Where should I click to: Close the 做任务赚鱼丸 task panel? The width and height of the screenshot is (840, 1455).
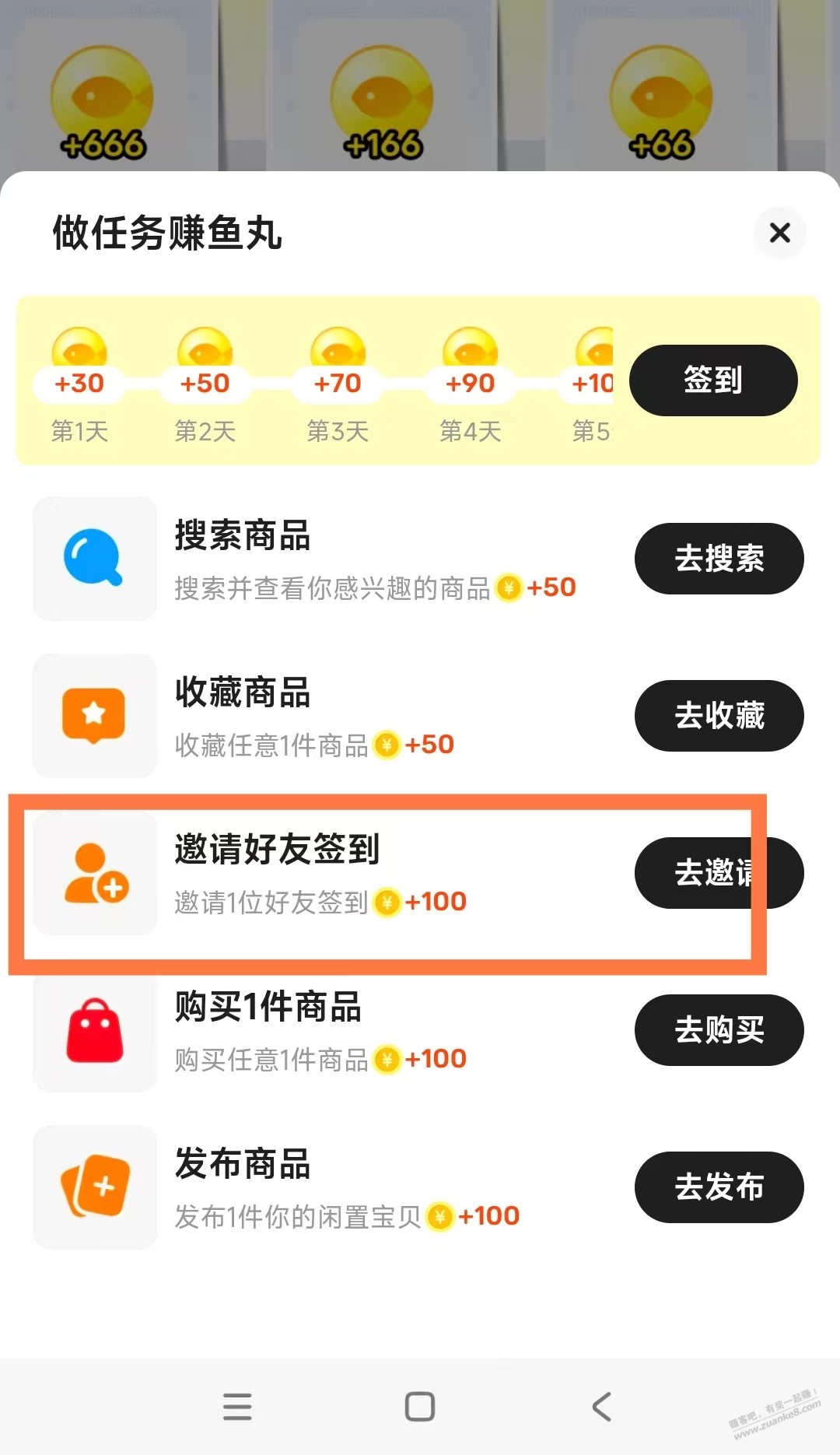tap(779, 233)
